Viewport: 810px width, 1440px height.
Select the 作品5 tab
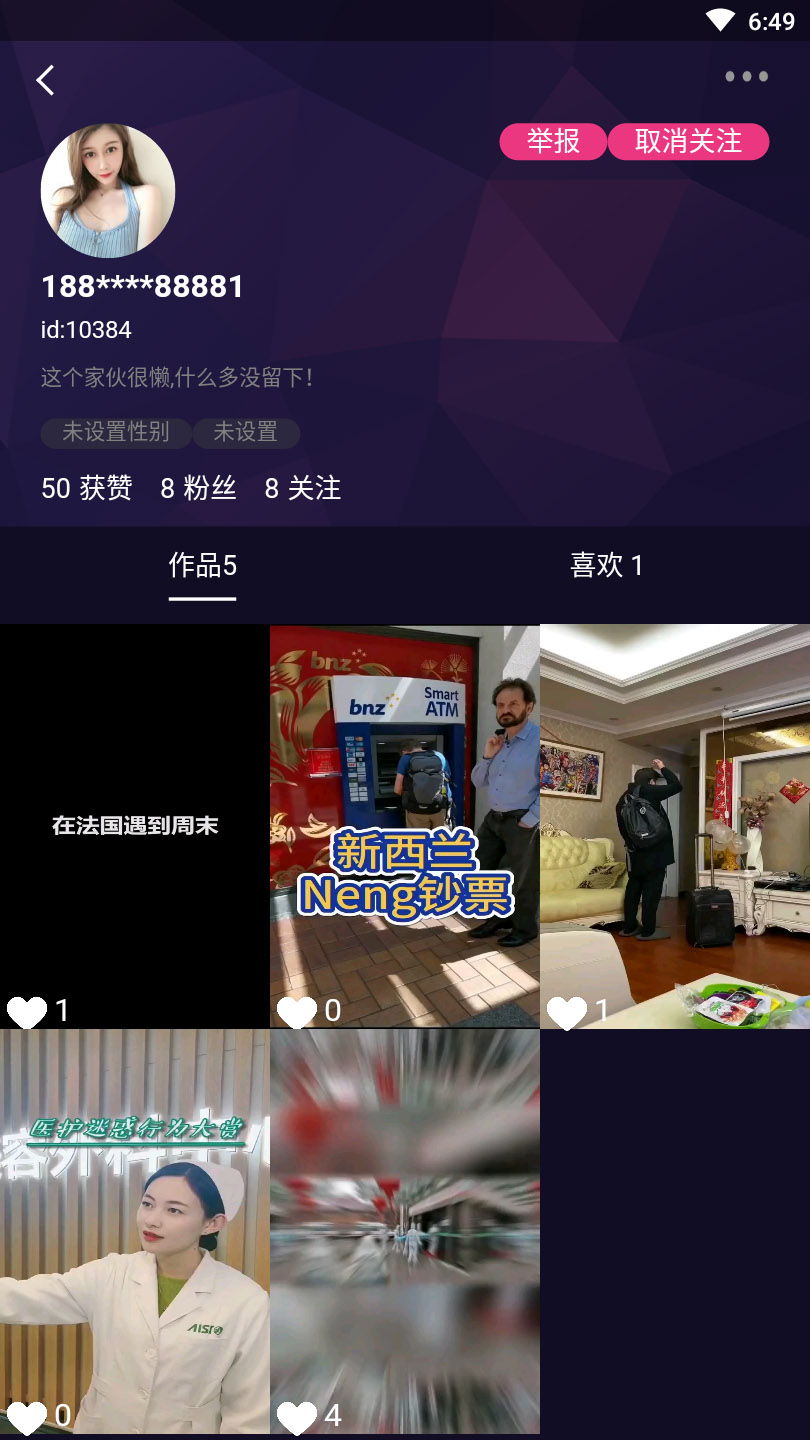[x=202, y=566]
